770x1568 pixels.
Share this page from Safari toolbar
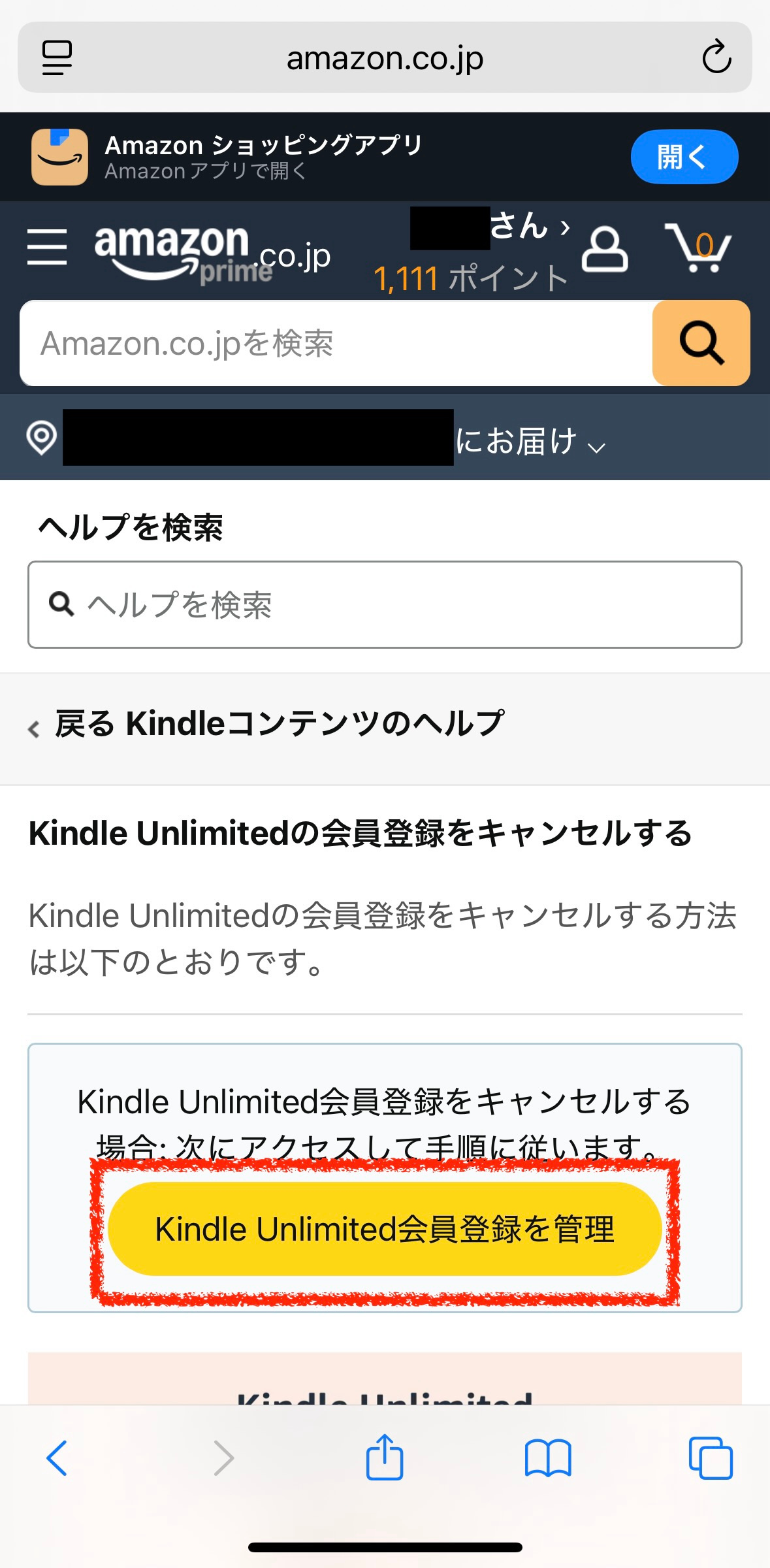(385, 1457)
